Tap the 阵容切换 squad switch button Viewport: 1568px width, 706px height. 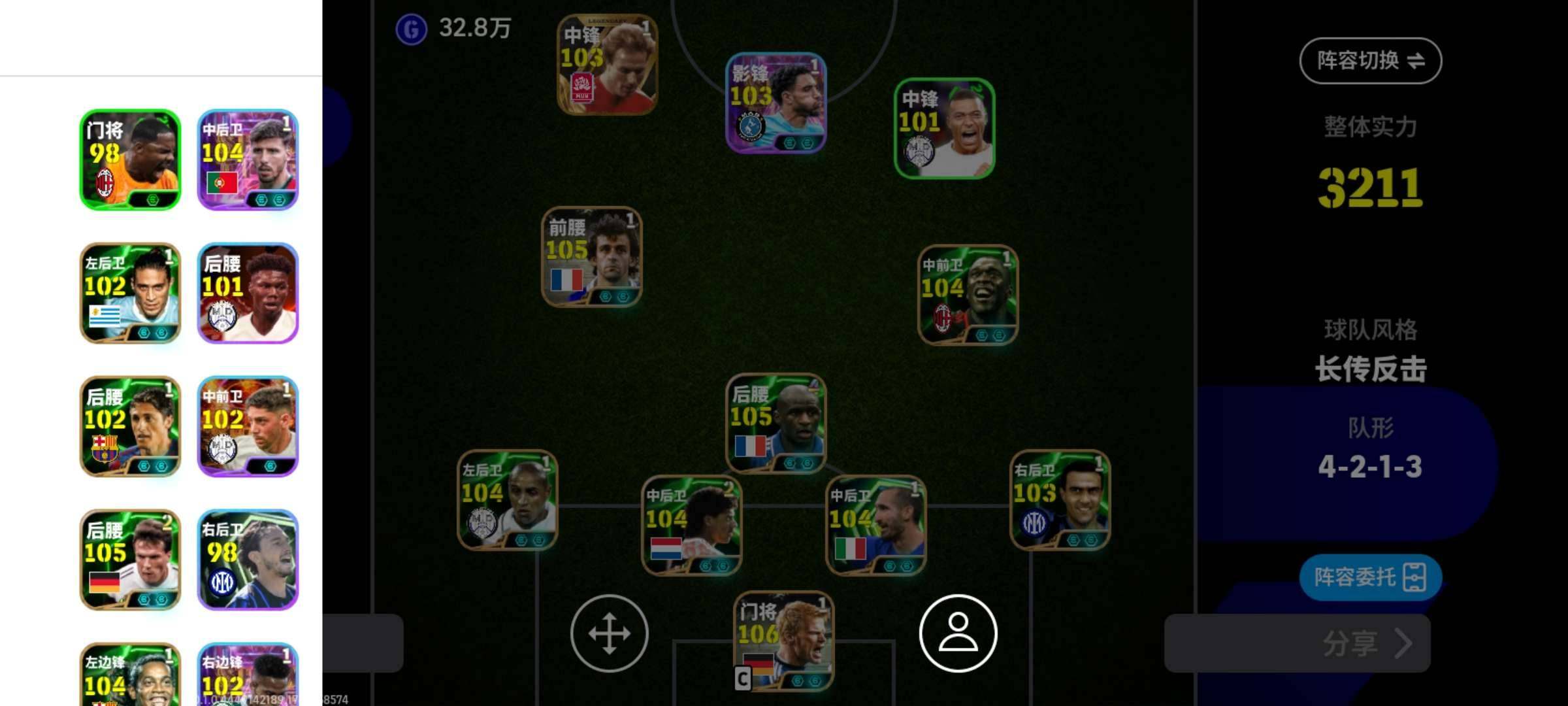pos(1370,61)
